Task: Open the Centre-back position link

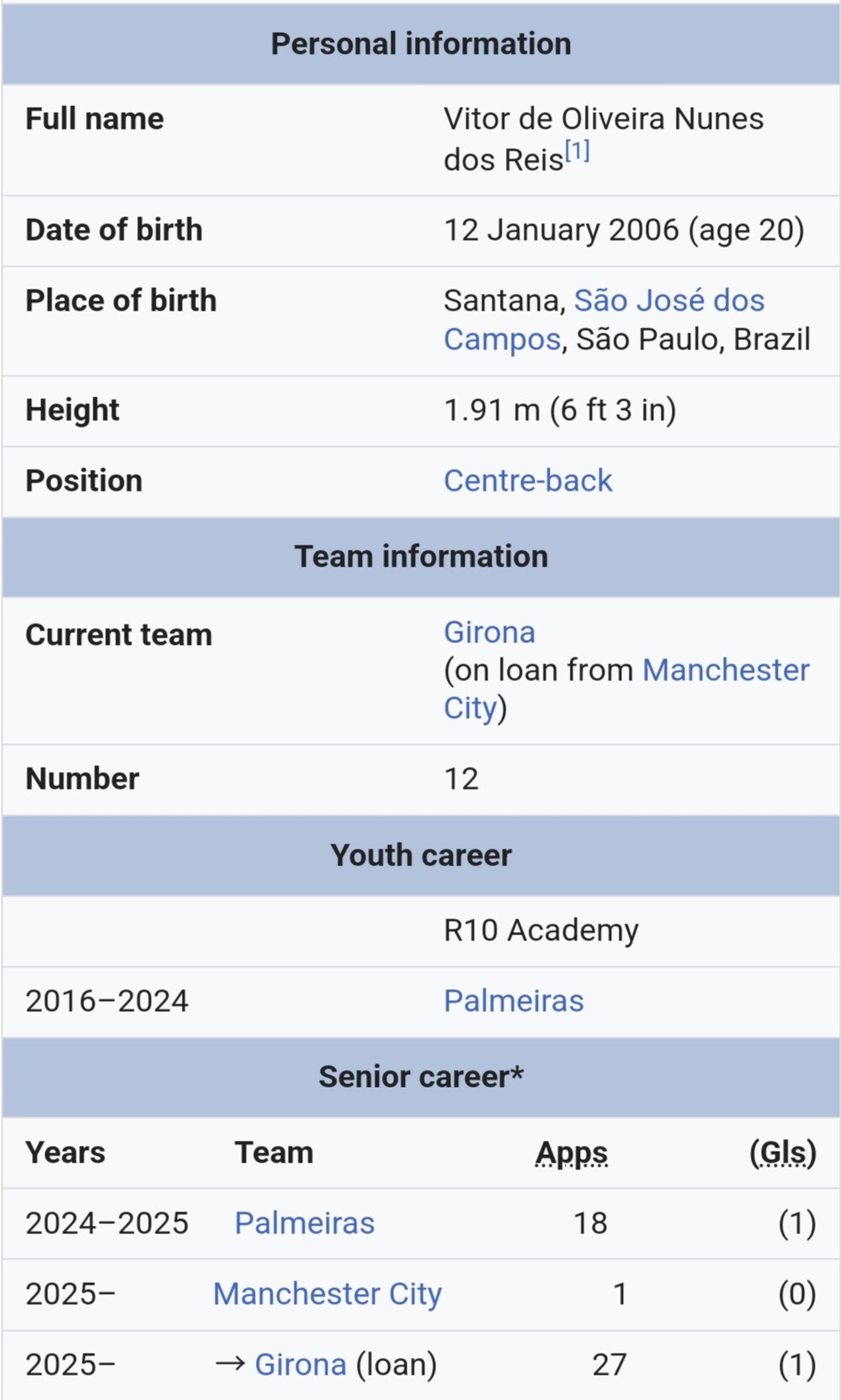Action: (528, 481)
